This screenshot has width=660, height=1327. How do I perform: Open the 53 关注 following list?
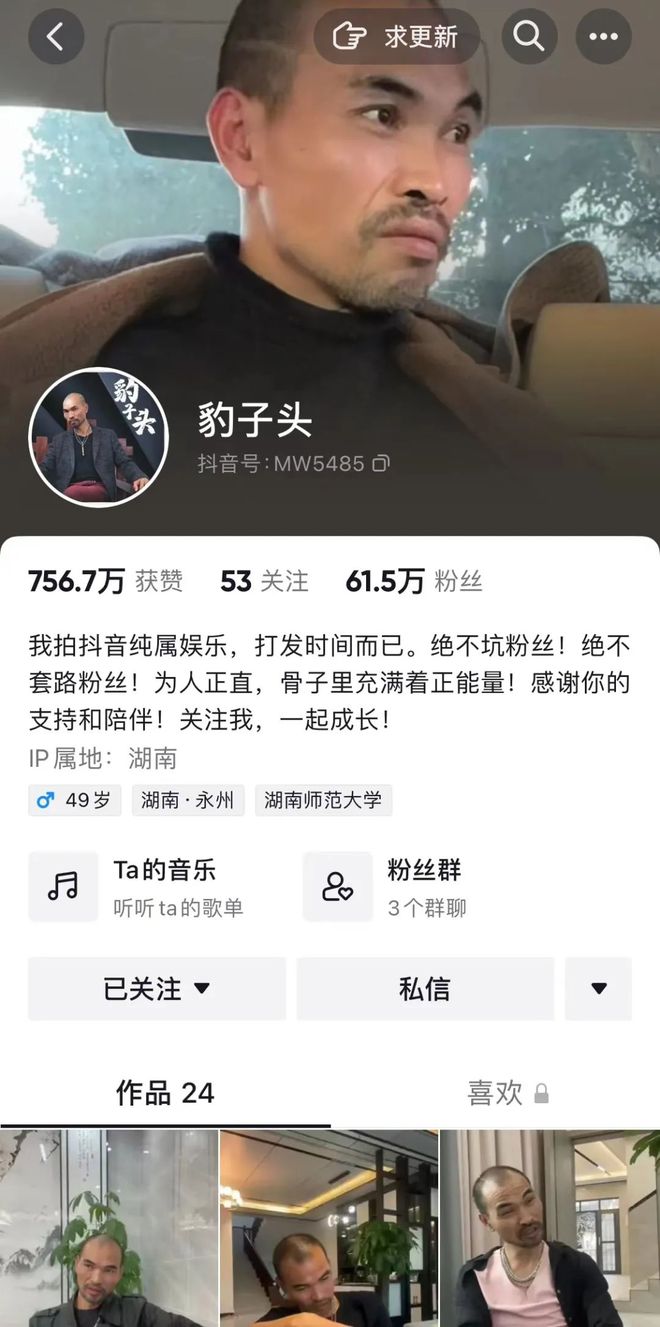tap(264, 581)
